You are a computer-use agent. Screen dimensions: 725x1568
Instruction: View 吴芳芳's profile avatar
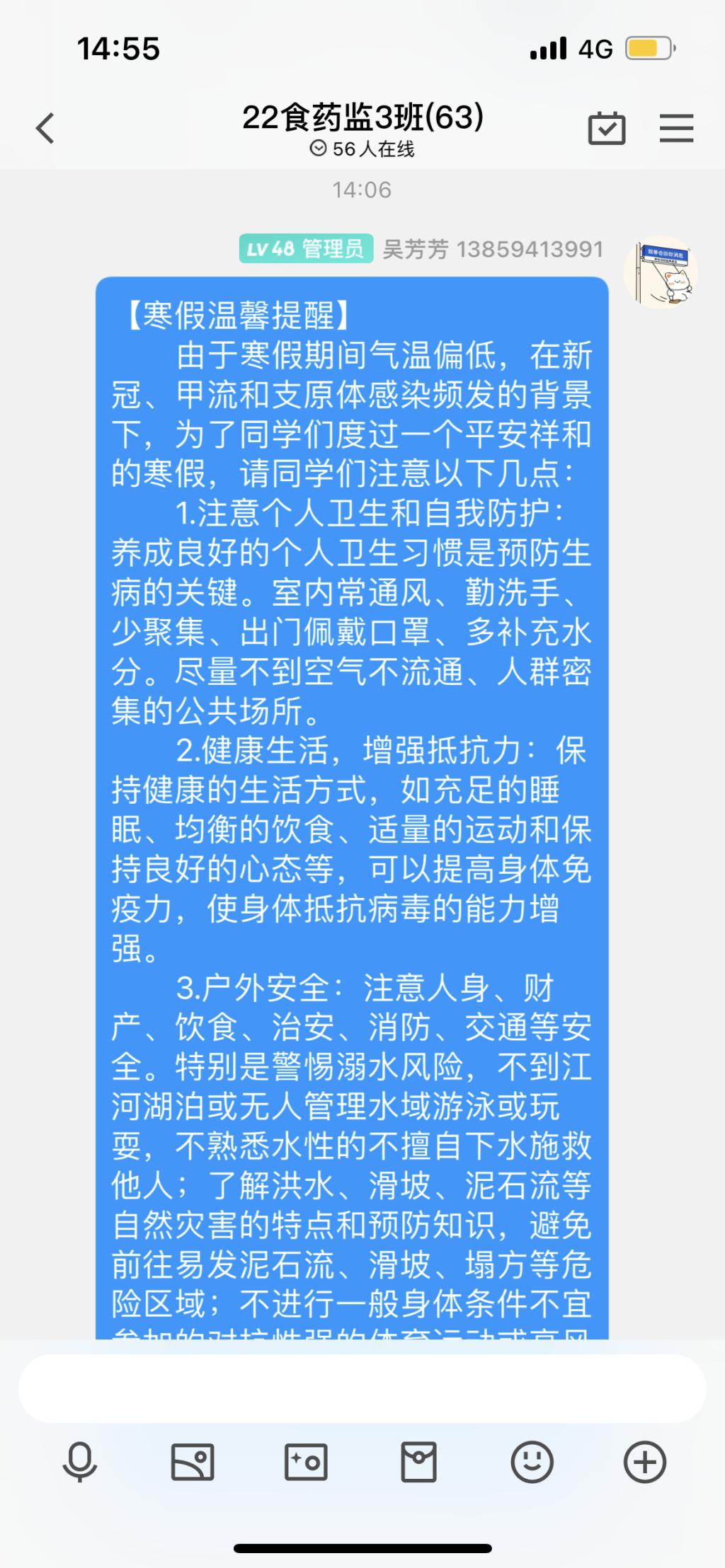(x=661, y=272)
